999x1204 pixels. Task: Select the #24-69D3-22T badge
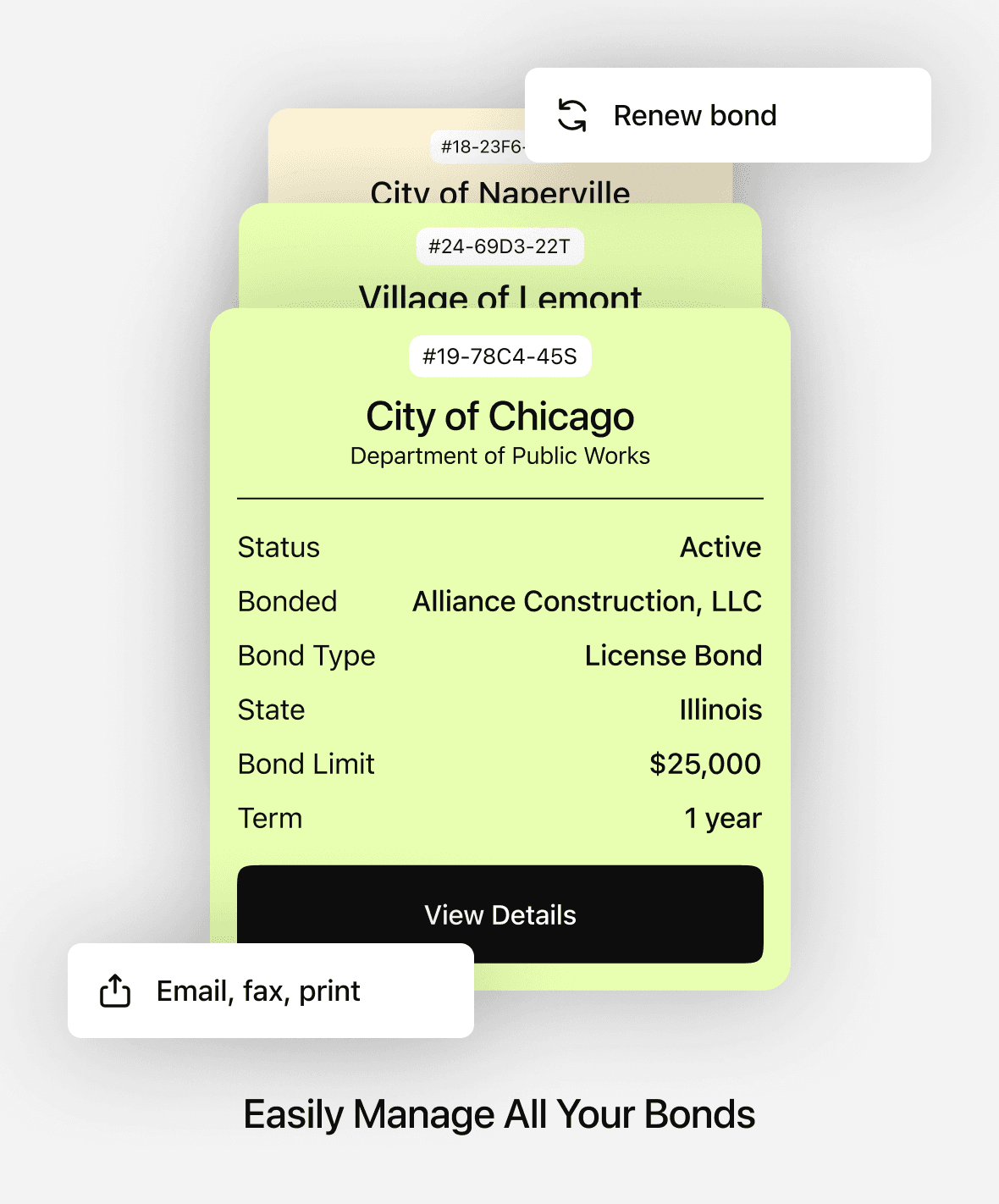tap(499, 246)
